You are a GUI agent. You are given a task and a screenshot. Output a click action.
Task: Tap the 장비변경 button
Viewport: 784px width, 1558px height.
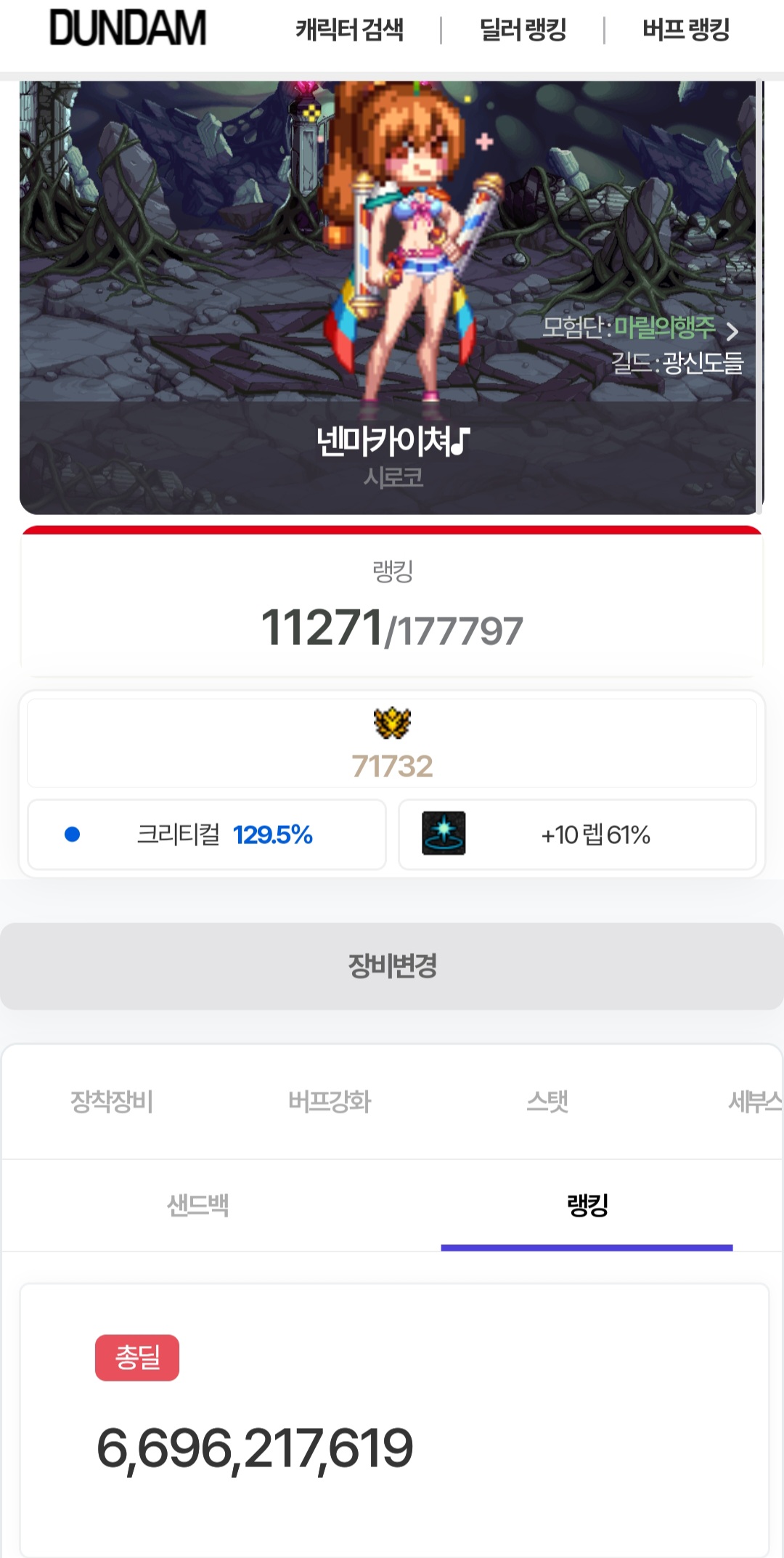pos(392,966)
